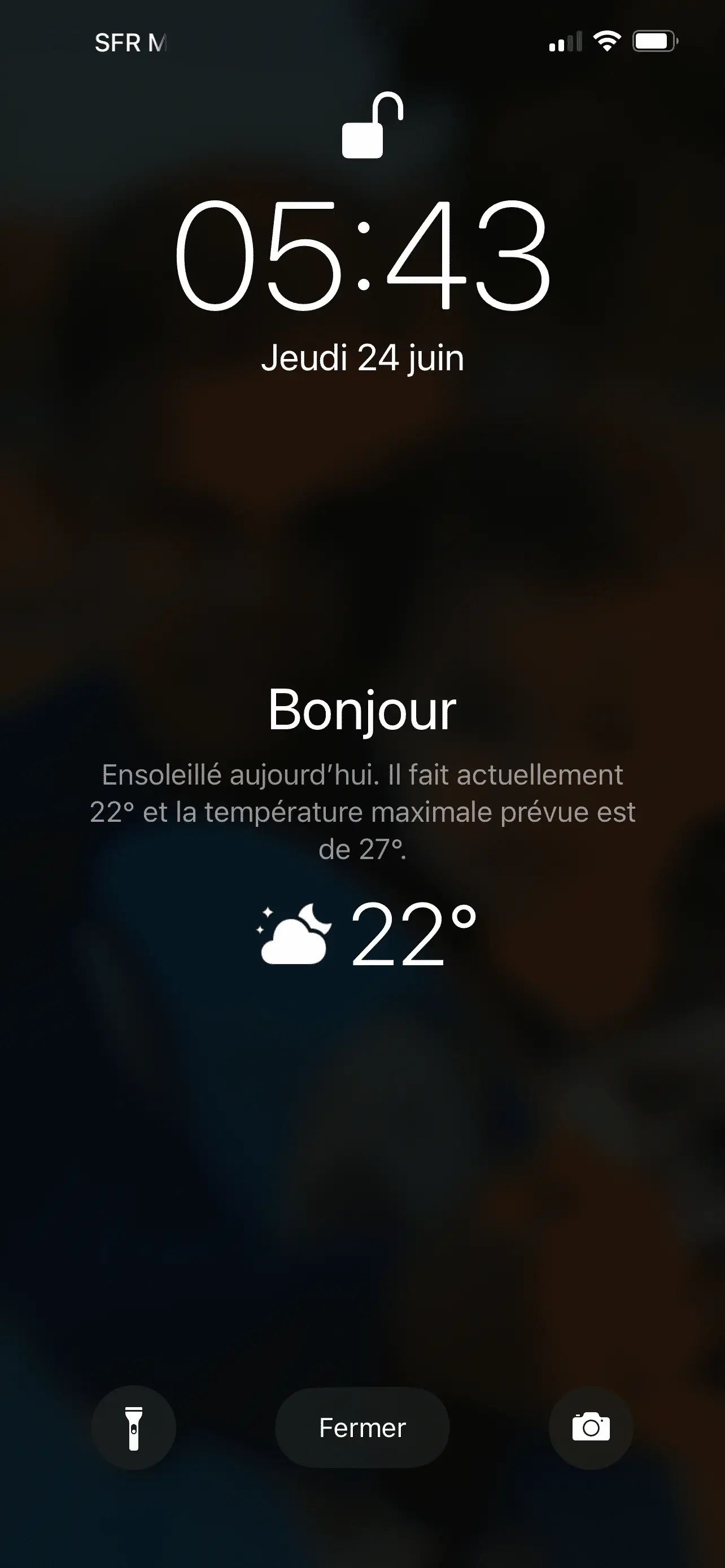Tap the Bonjour greeting text
The height and width of the screenshot is (1568, 725).
click(362, 725)
